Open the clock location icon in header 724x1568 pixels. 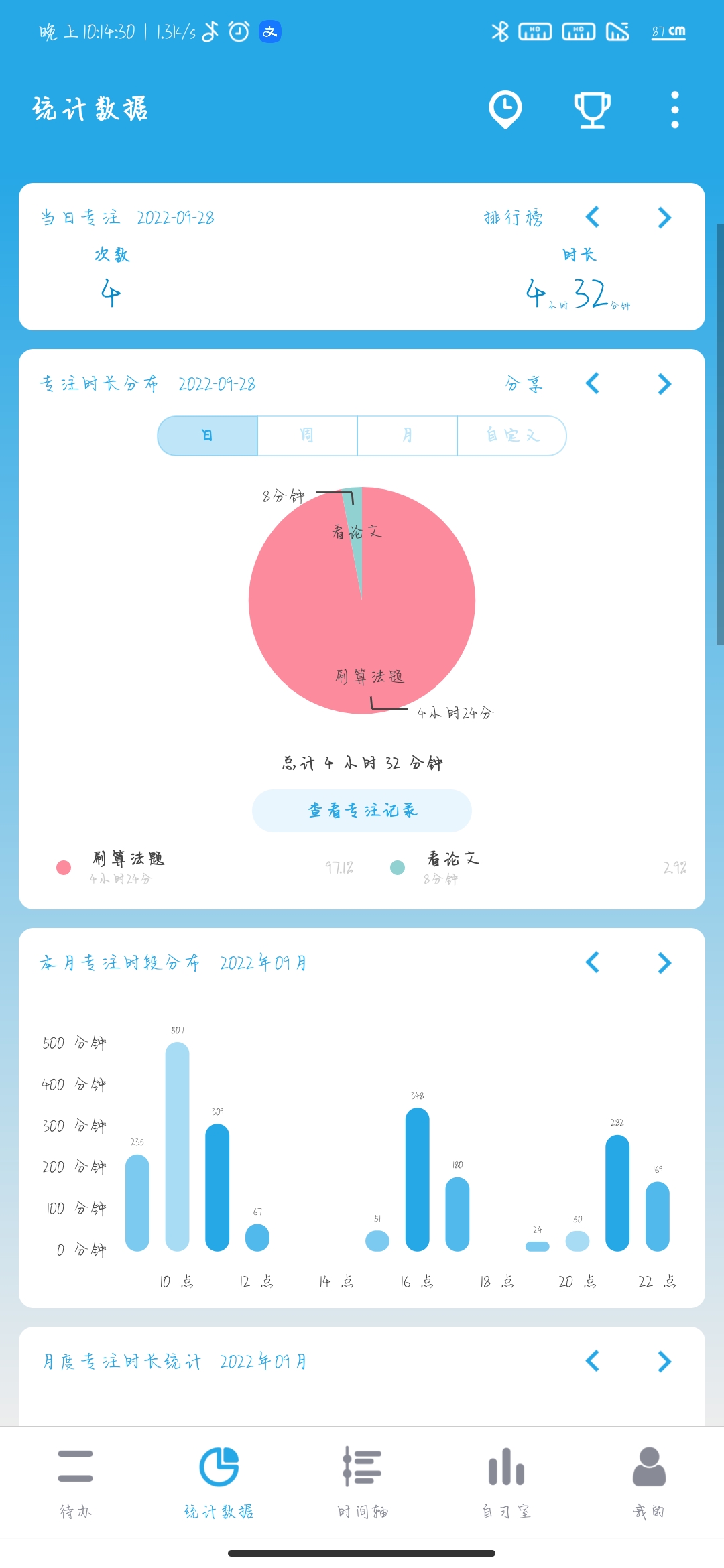[x=505, y=109]
